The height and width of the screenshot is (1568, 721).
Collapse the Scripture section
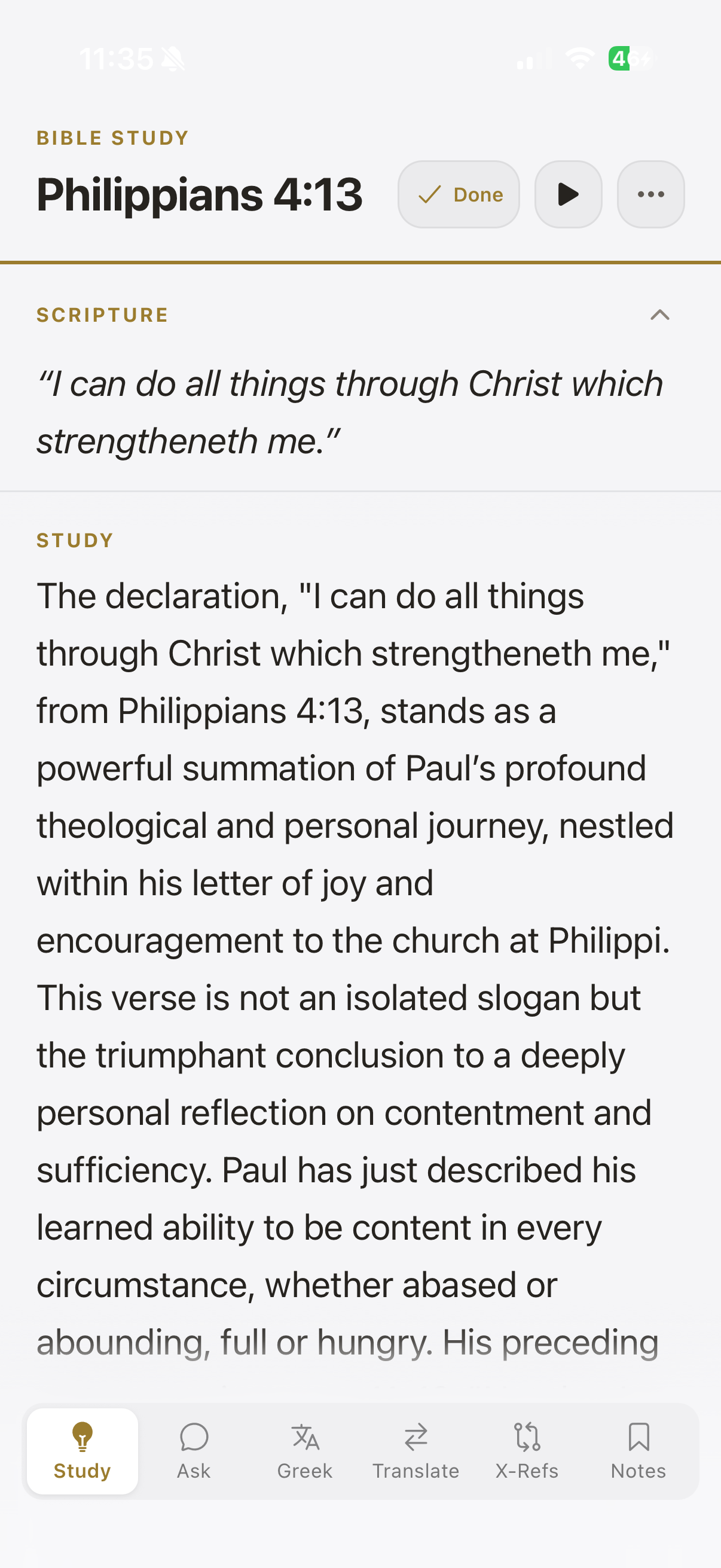click(659, 315)
